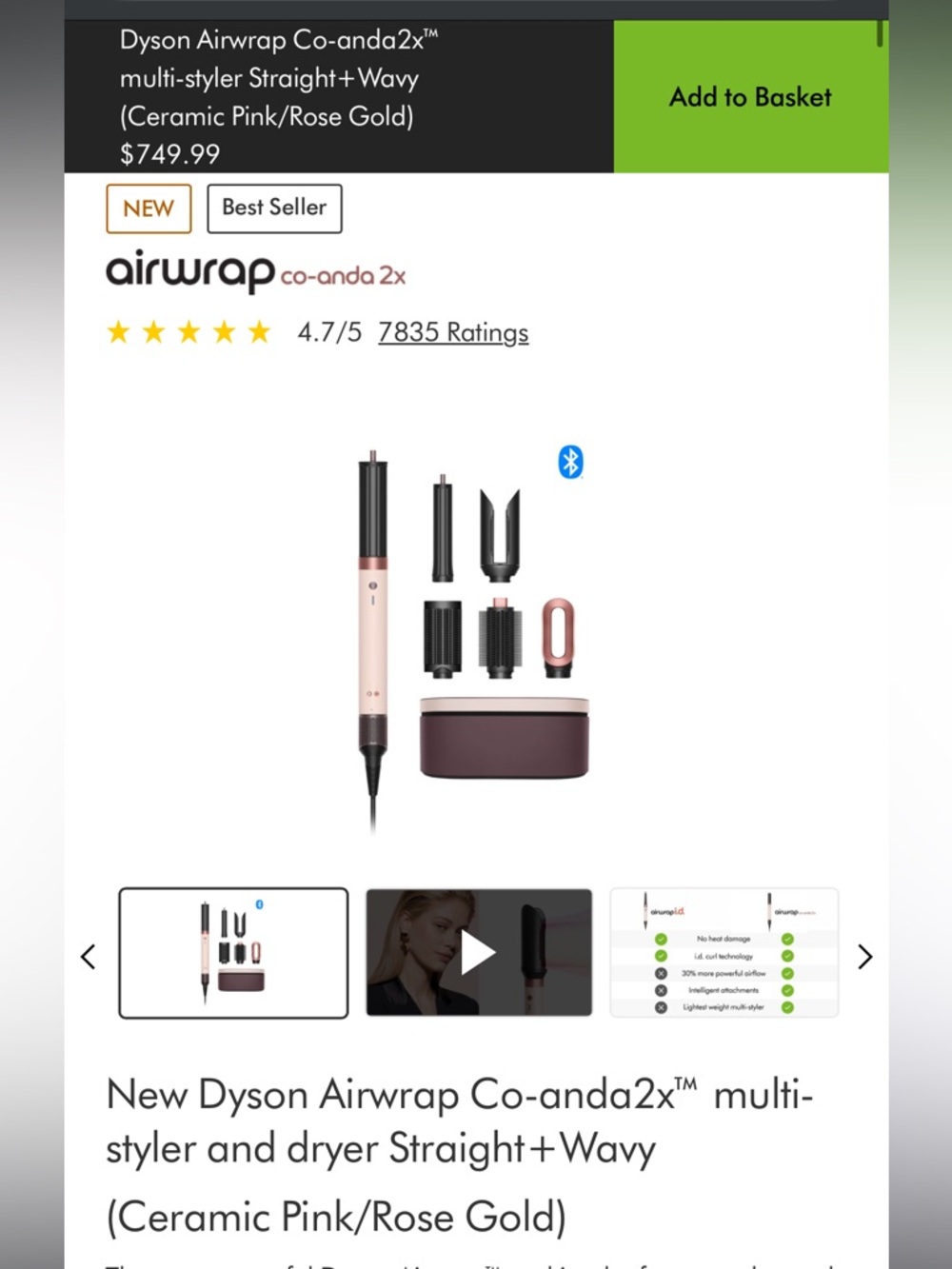Image resolution: width=952 pixels, height=1269 pixels.
Task: Open the 7835 Ratings link
Action: (x=453, y=331)
